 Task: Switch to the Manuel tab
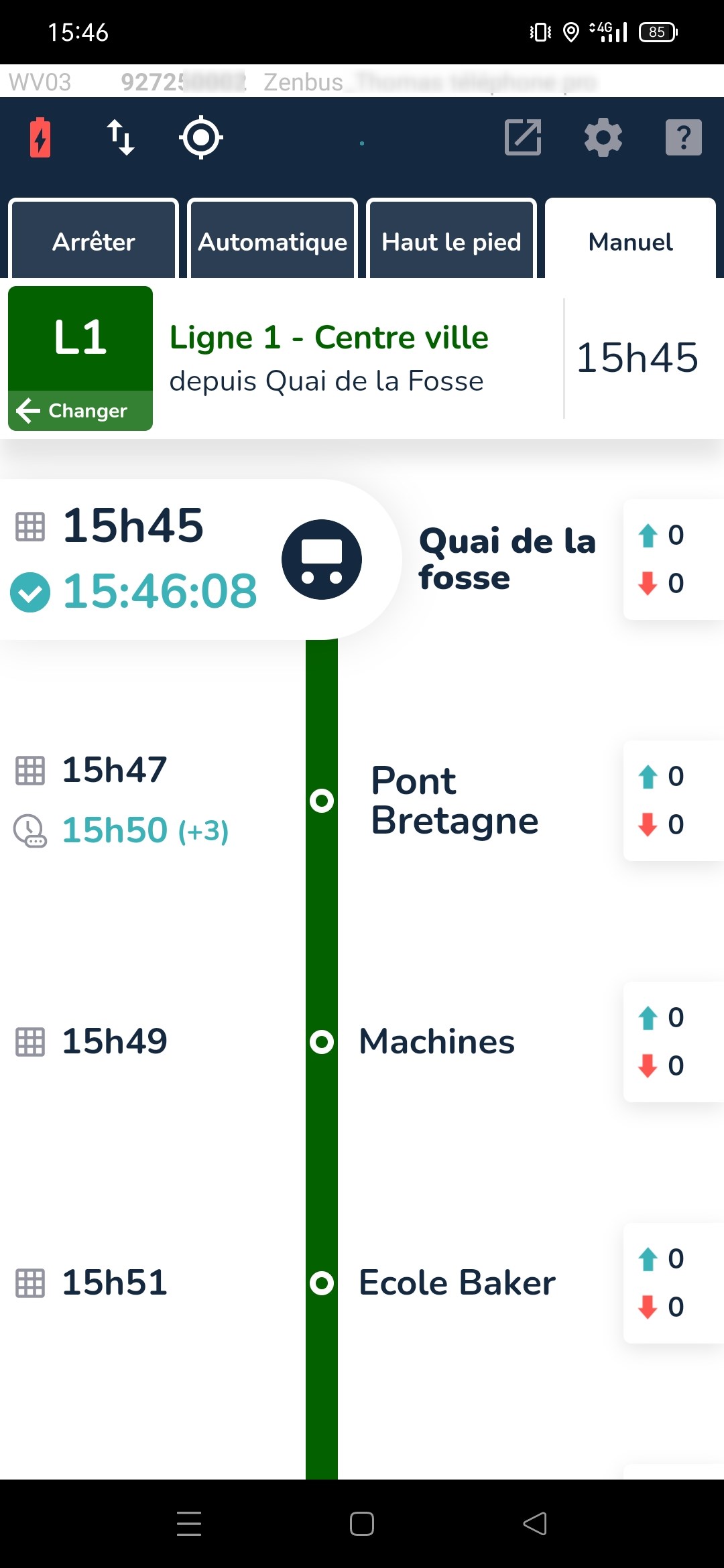[629, 241]
